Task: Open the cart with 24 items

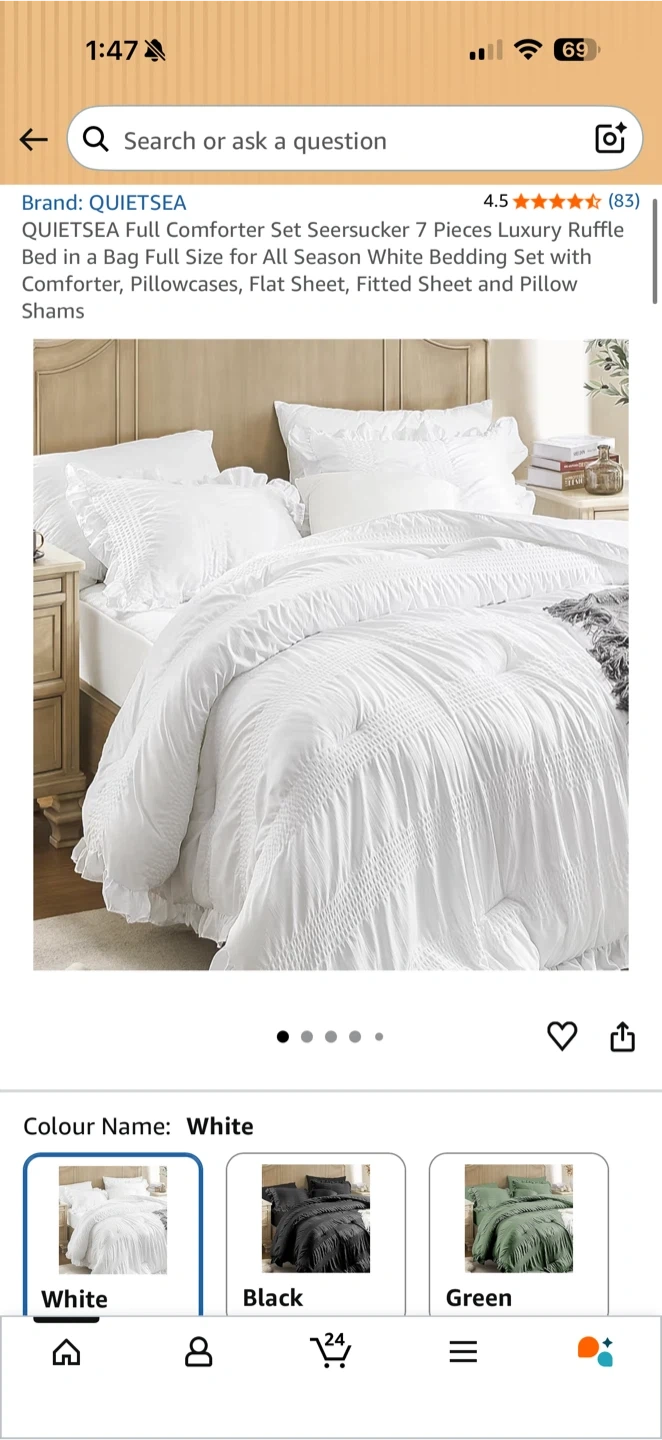Action: 331,1351
